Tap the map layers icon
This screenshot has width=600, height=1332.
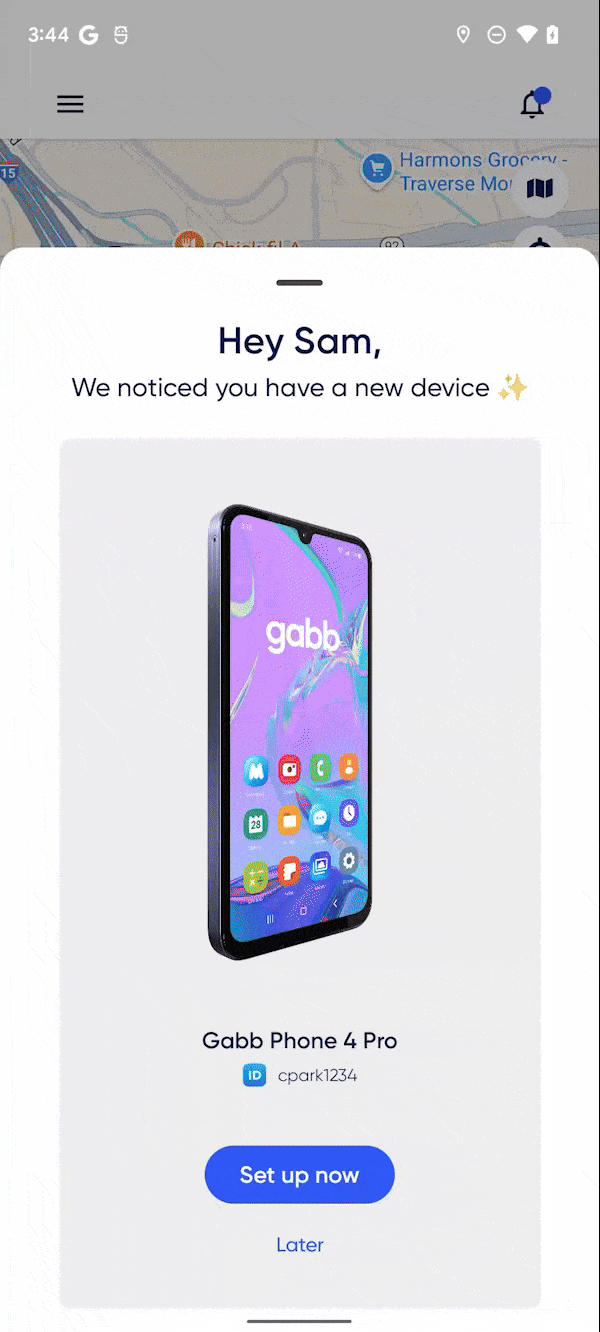click(540, 188)
